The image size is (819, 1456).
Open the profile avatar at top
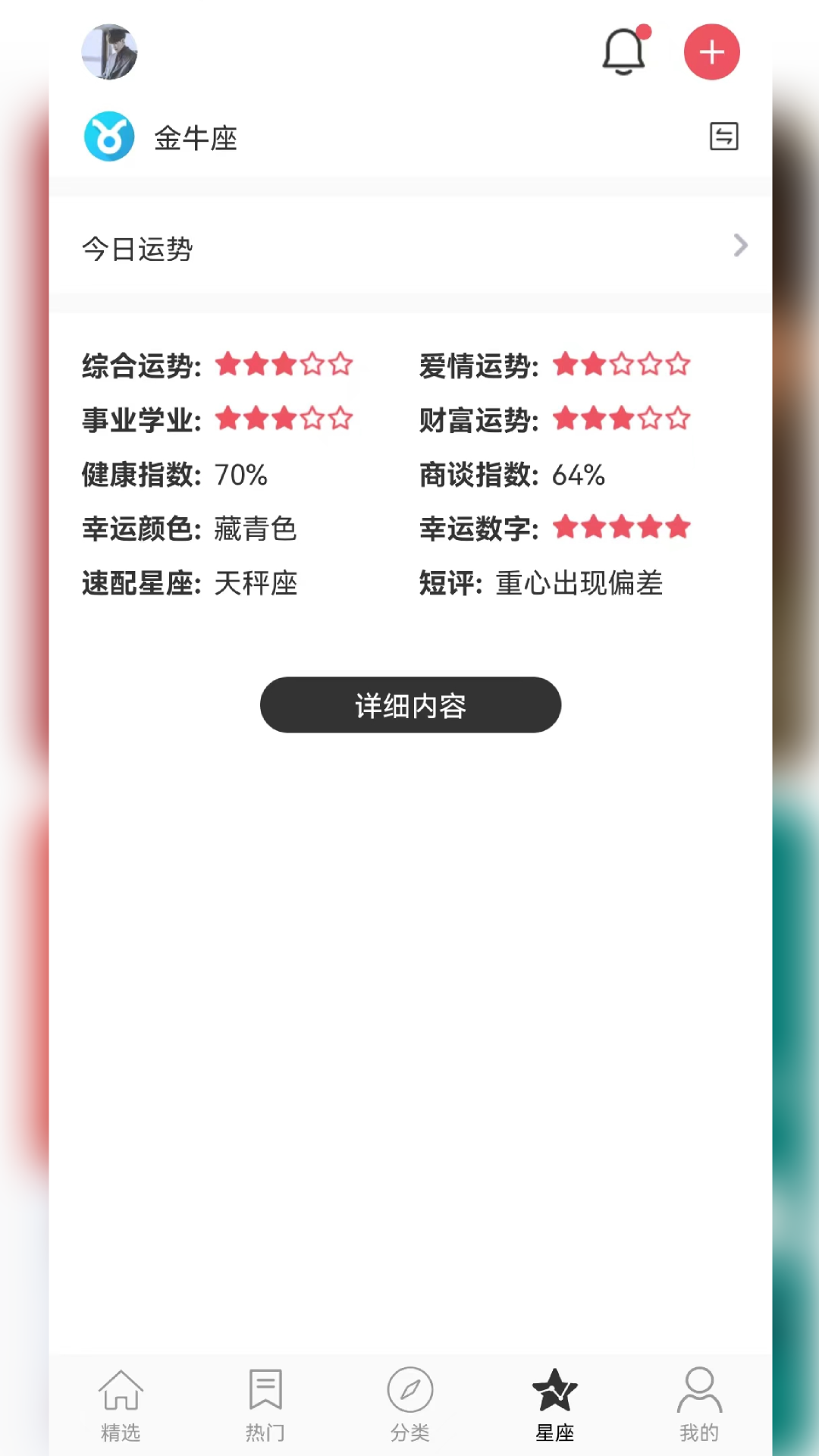pos(109,52)
